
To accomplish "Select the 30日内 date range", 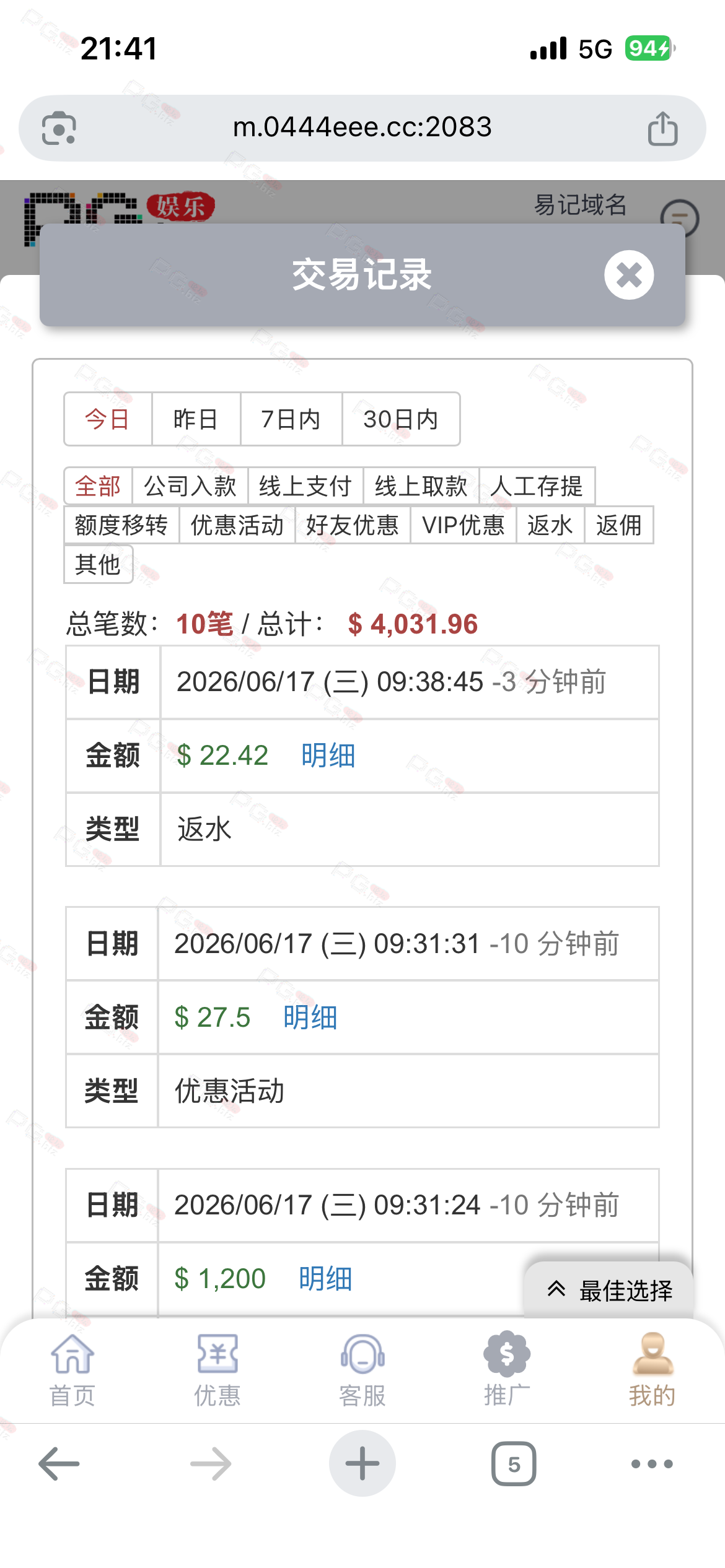I will pos(401,419).
